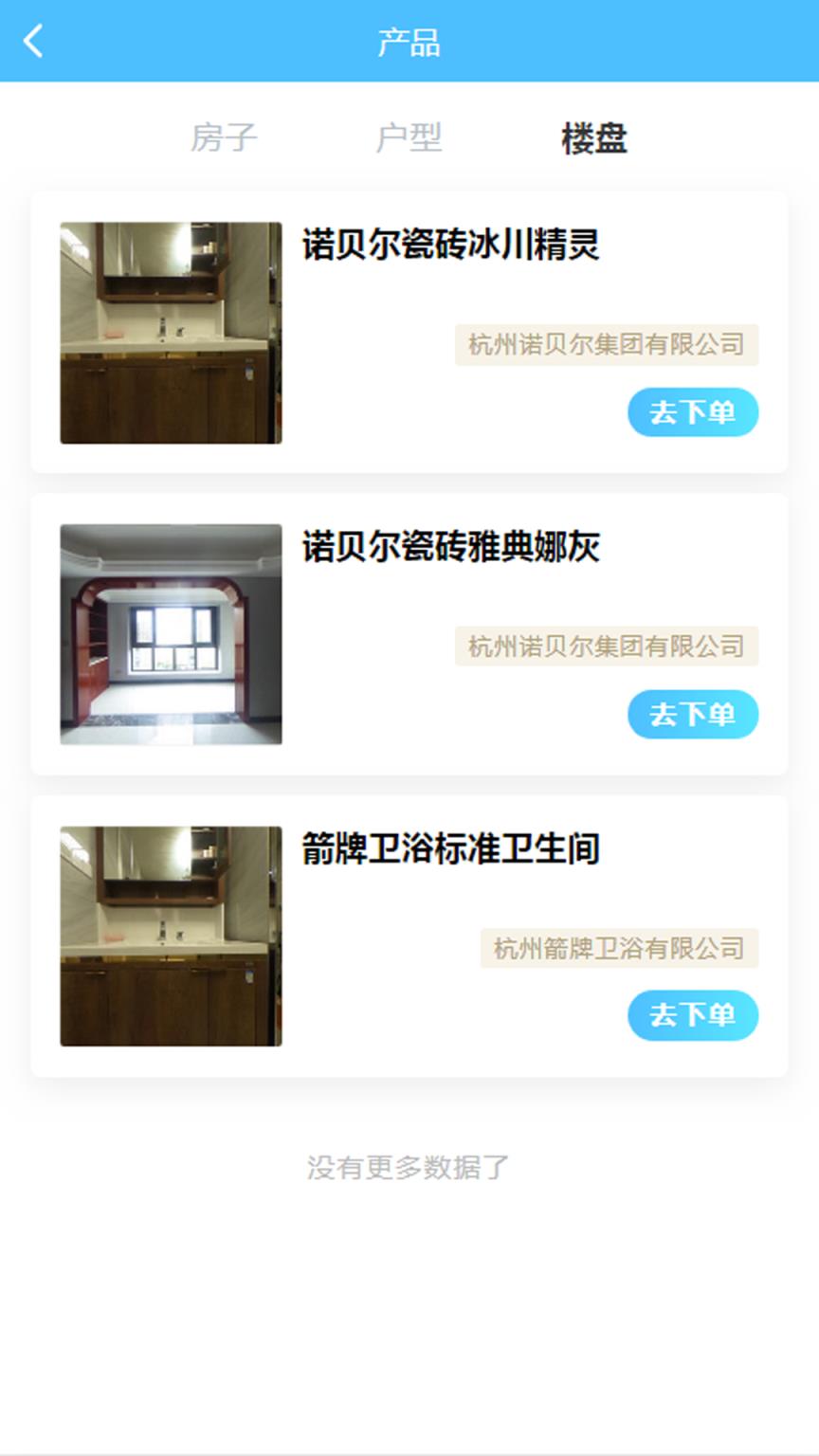Switch to the 房子 tab
The height and width of the screenshot is (1456, 819).
(223, 138)
